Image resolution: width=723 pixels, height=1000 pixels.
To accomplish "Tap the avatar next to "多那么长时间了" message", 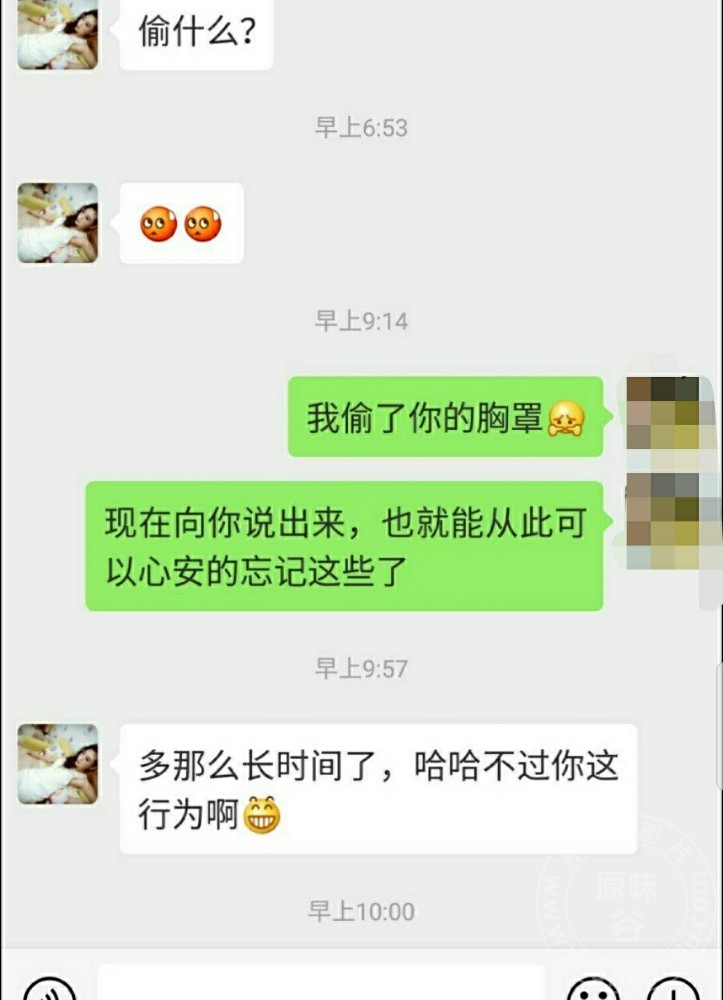I will coord(58,764).
